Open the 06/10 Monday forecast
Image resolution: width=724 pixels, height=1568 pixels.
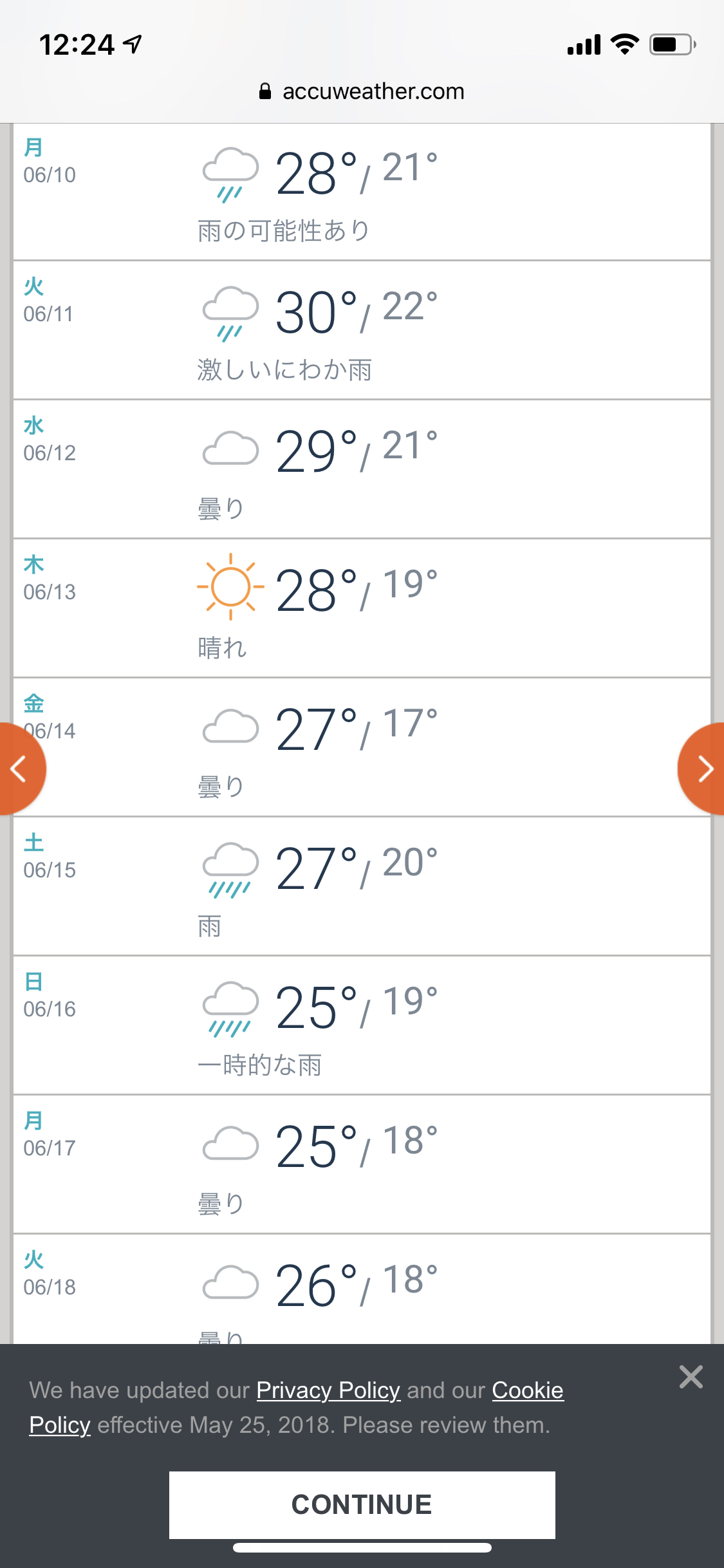point(362,192)
